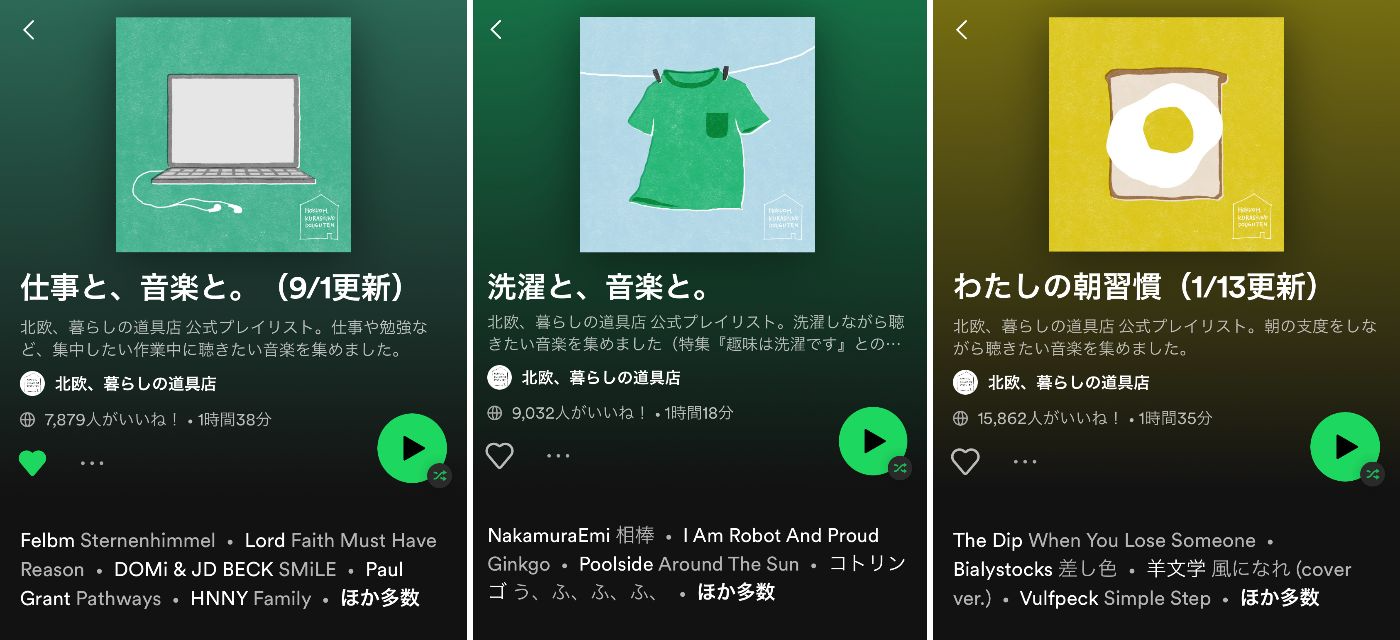Viewport: 1400px width, 640px height.
Task: Like the わたしの朝習慣 playlist
Action: click(965, 461)
